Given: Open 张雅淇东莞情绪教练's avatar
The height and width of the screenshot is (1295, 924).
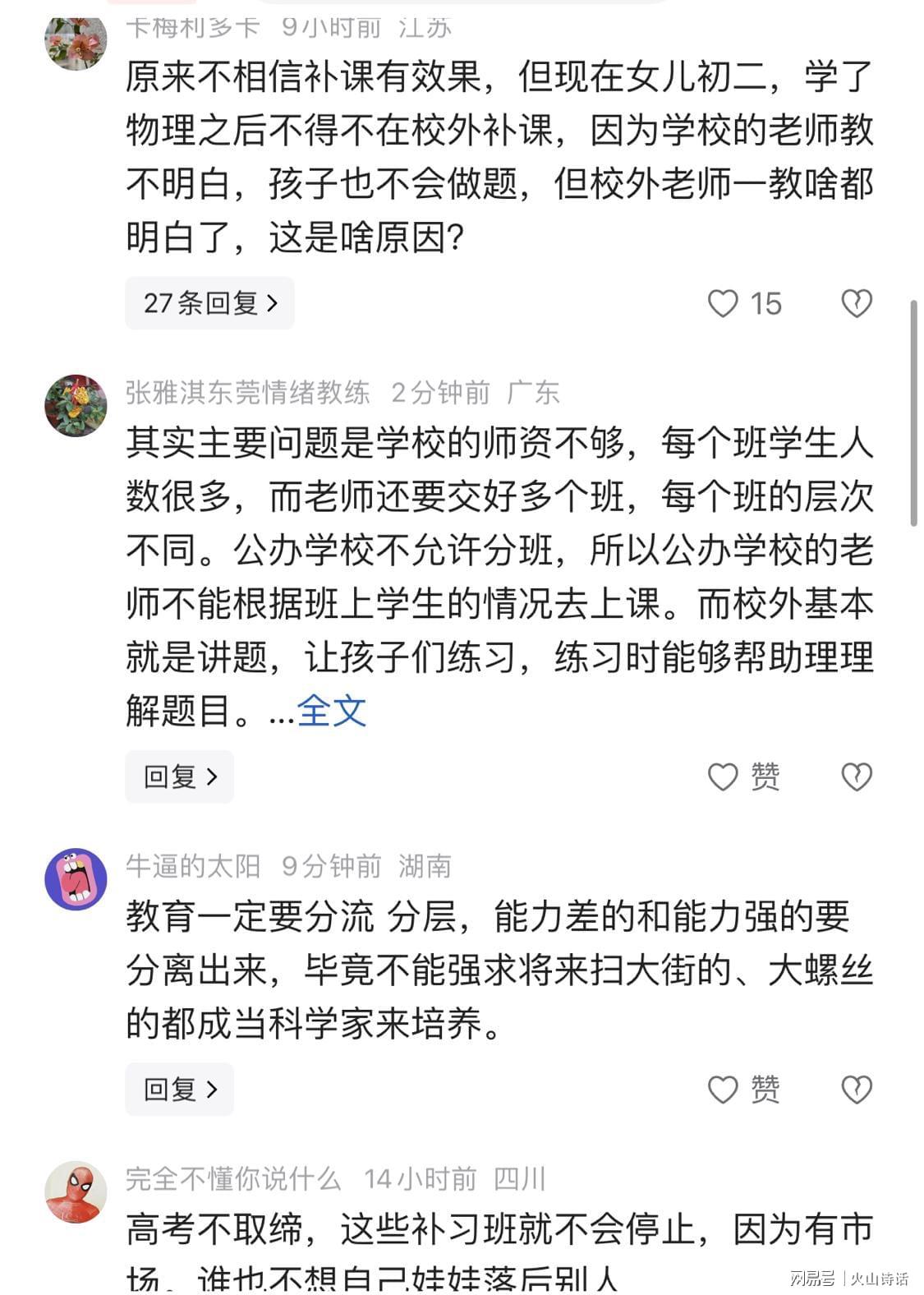Looking at the screenshot, I should 76,405.
